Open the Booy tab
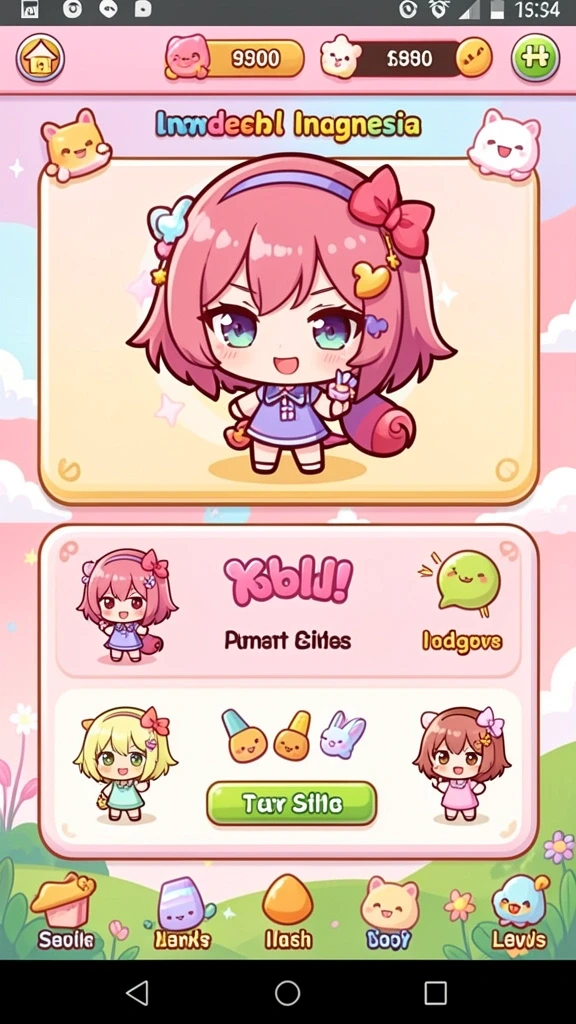This screenshot has width=576, height=1024. click(x=389, y=912)
